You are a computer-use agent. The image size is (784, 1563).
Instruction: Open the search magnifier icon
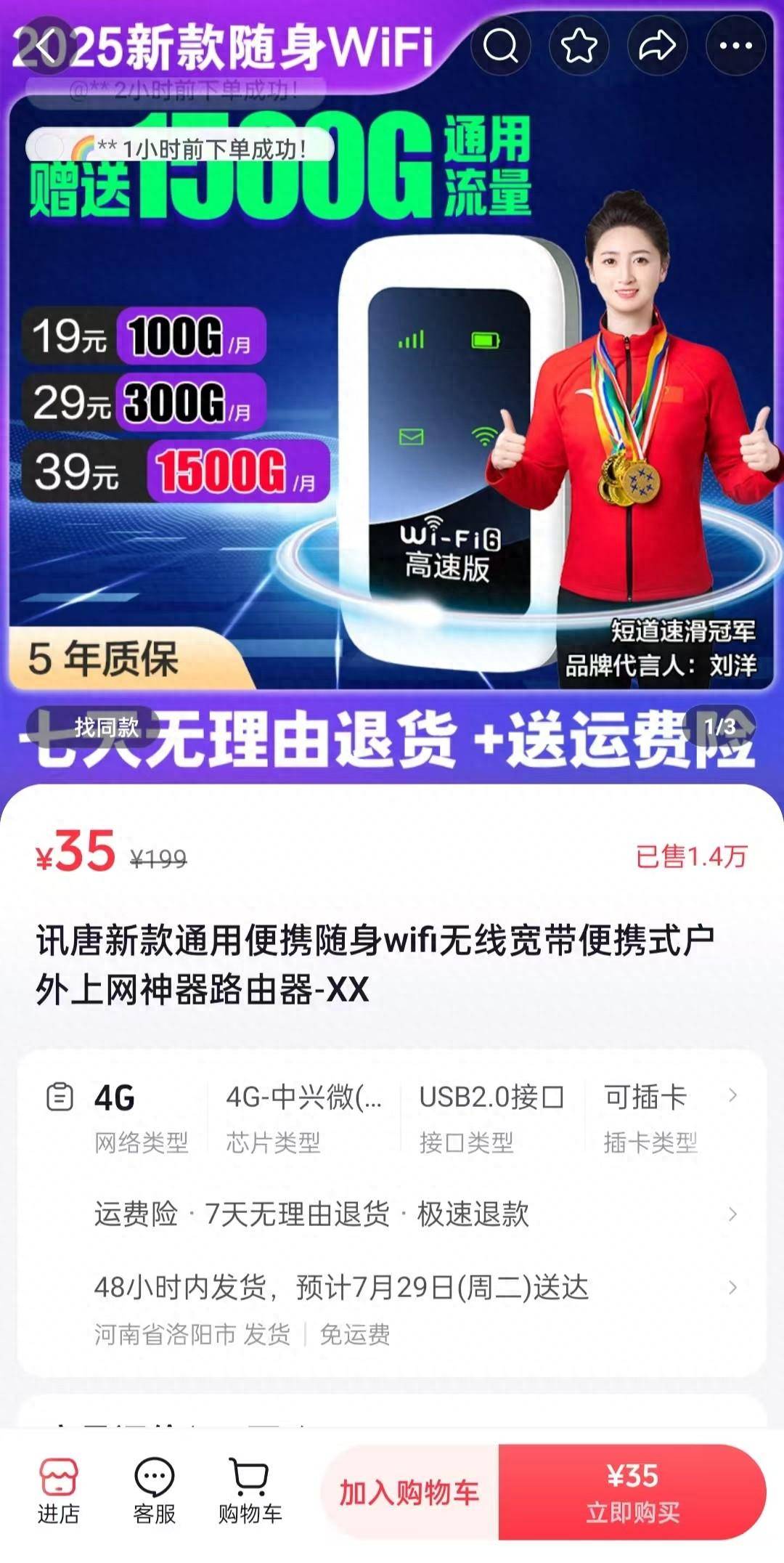click(500, 46)
